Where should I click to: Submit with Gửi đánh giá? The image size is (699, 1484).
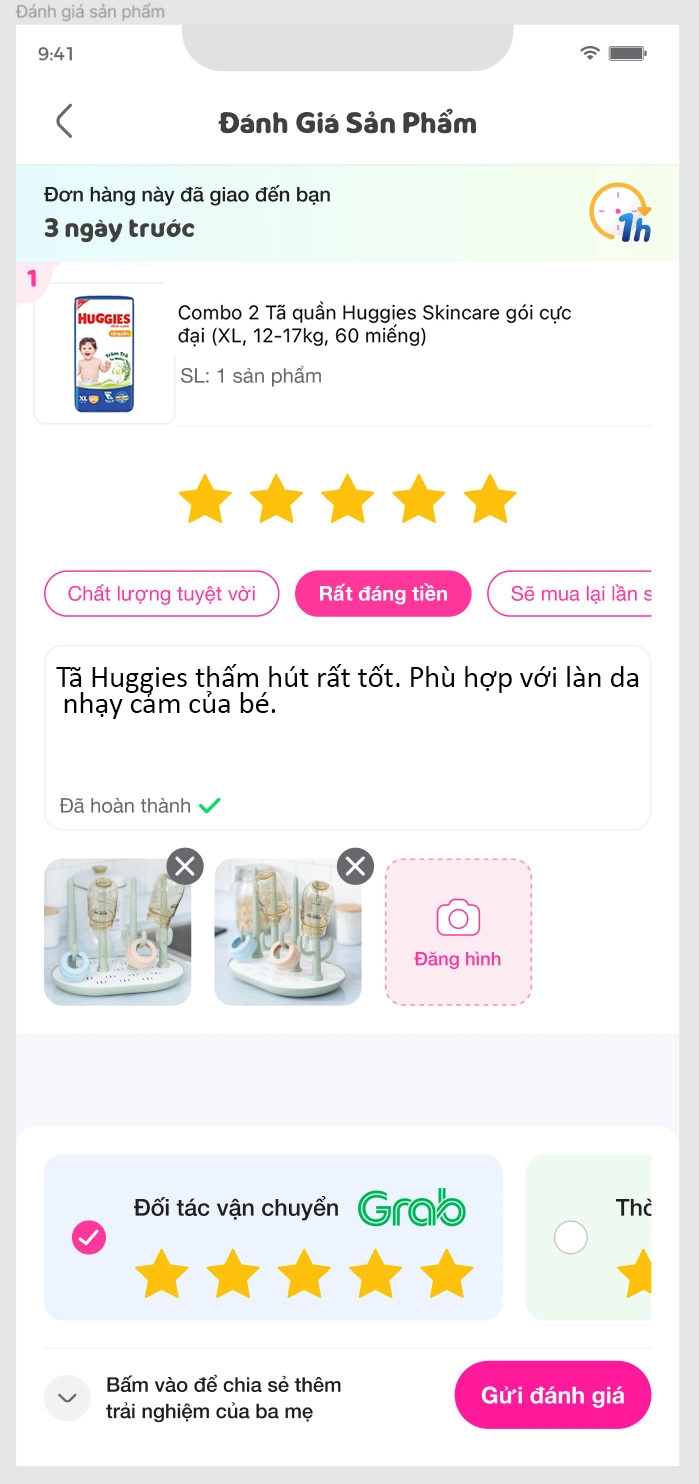pyautogui.click(x=552, y=1395)
